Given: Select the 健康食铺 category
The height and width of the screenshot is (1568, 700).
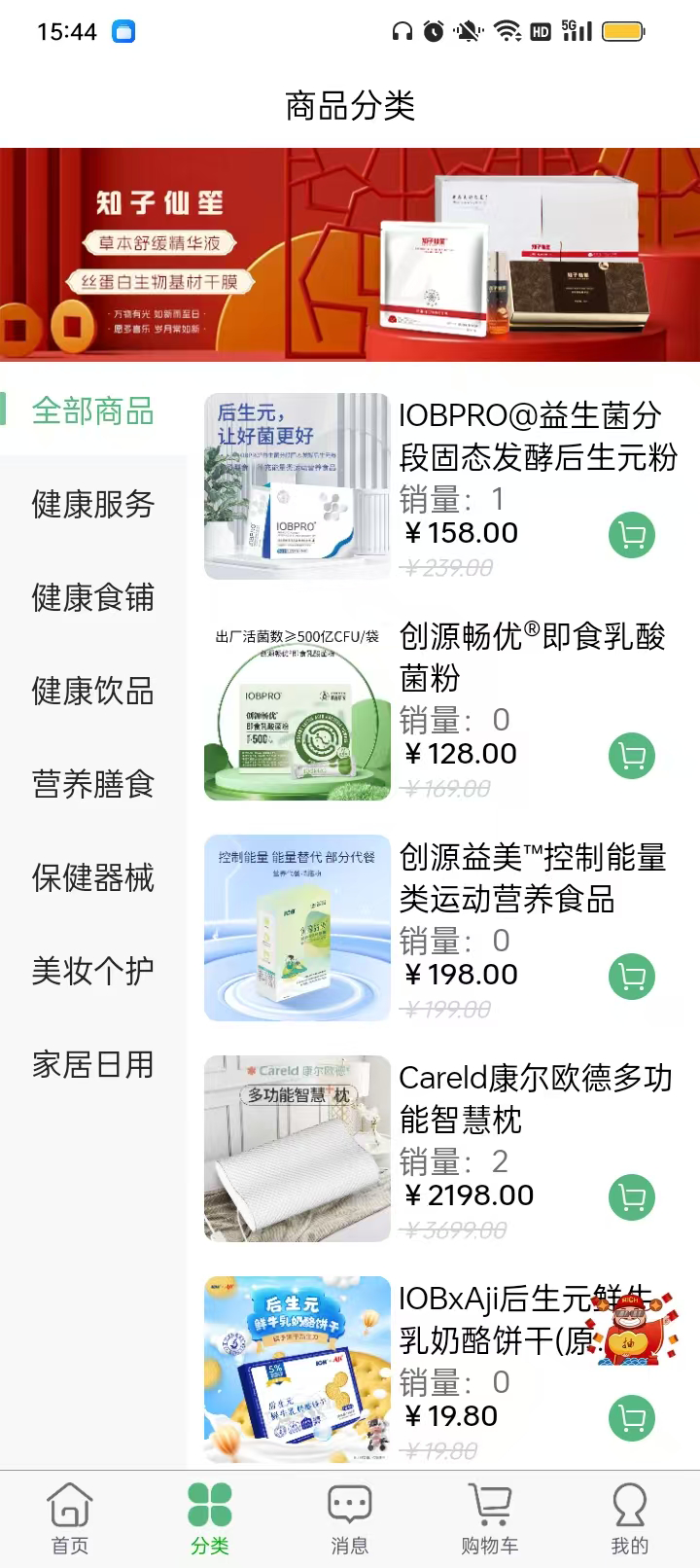Looking at the screenshot, I should pyautogui.click(x=93, y=597).
